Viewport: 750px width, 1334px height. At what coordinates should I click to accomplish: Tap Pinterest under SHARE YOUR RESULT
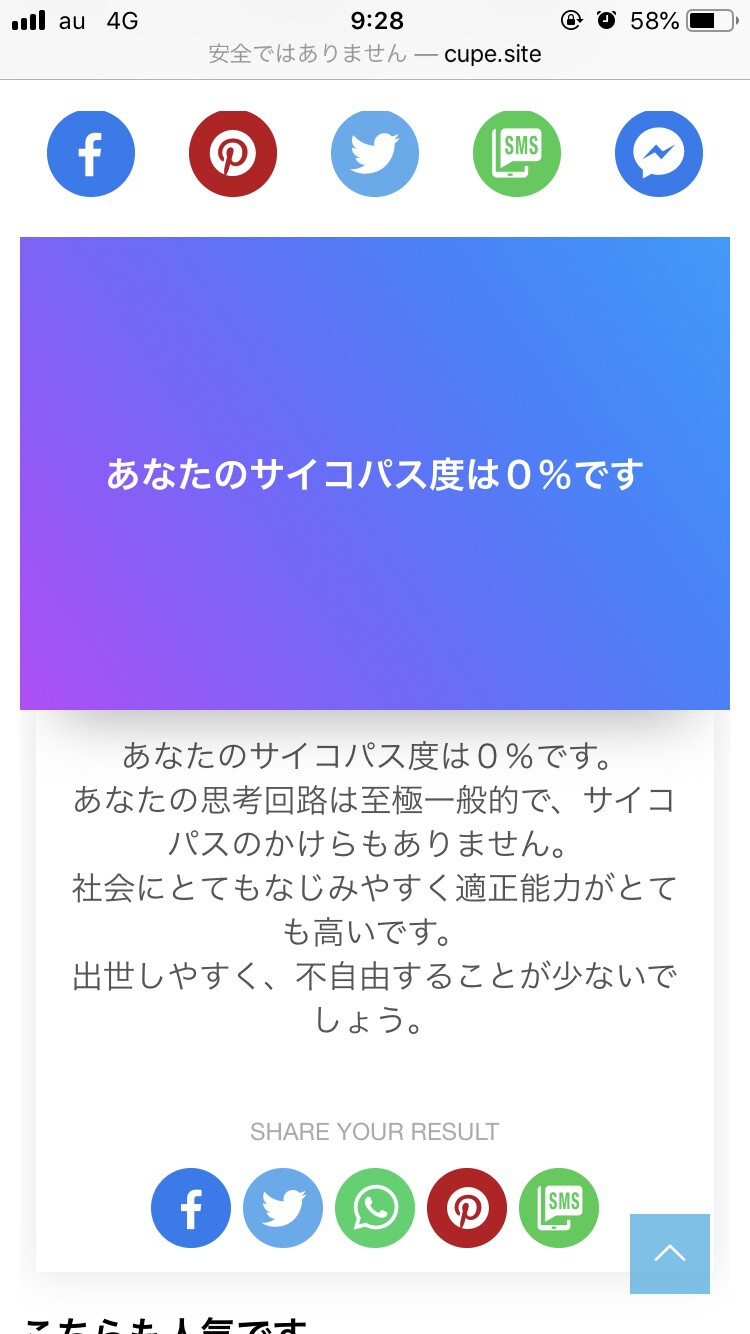[x=467, y=1208]
